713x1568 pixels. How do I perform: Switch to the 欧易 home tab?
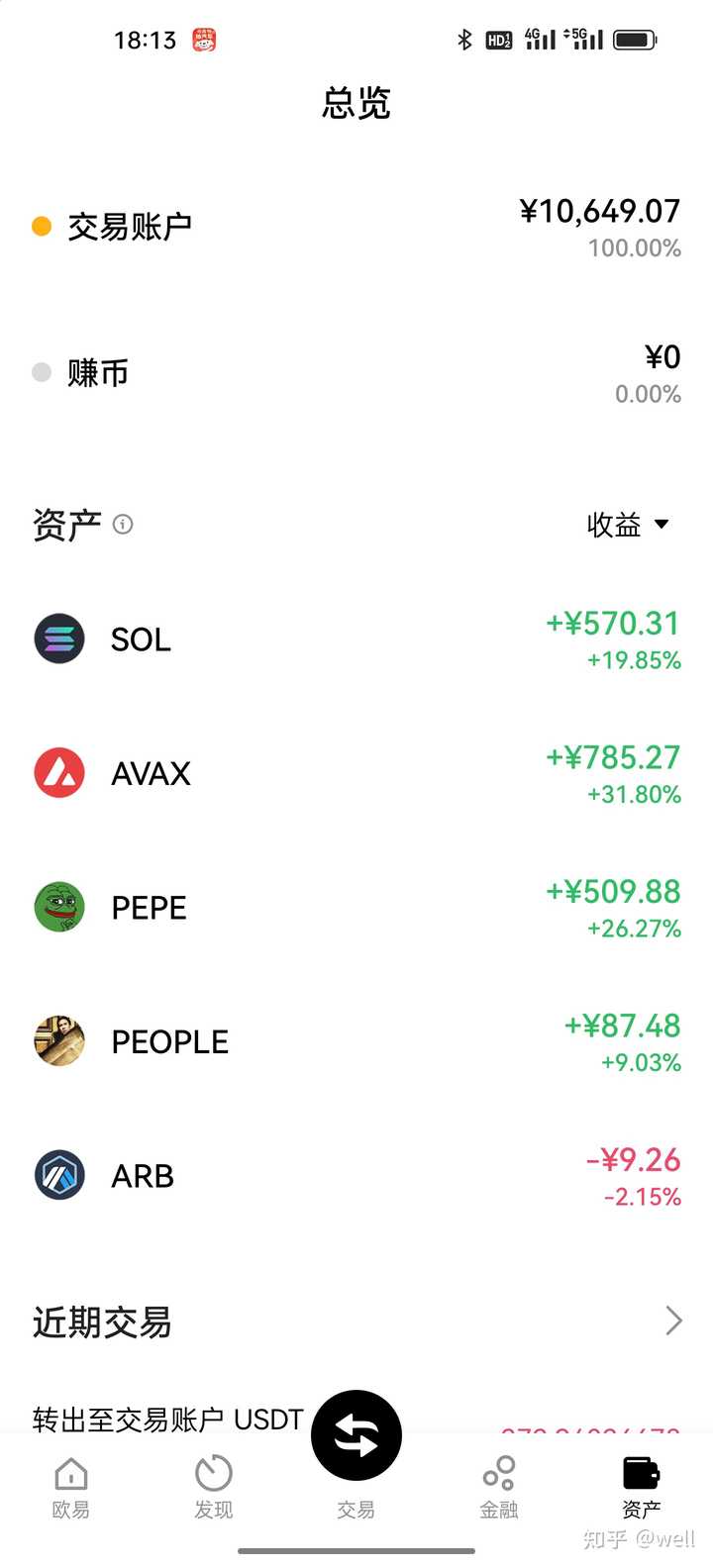pyautogui.click(x=71, y=1487)
